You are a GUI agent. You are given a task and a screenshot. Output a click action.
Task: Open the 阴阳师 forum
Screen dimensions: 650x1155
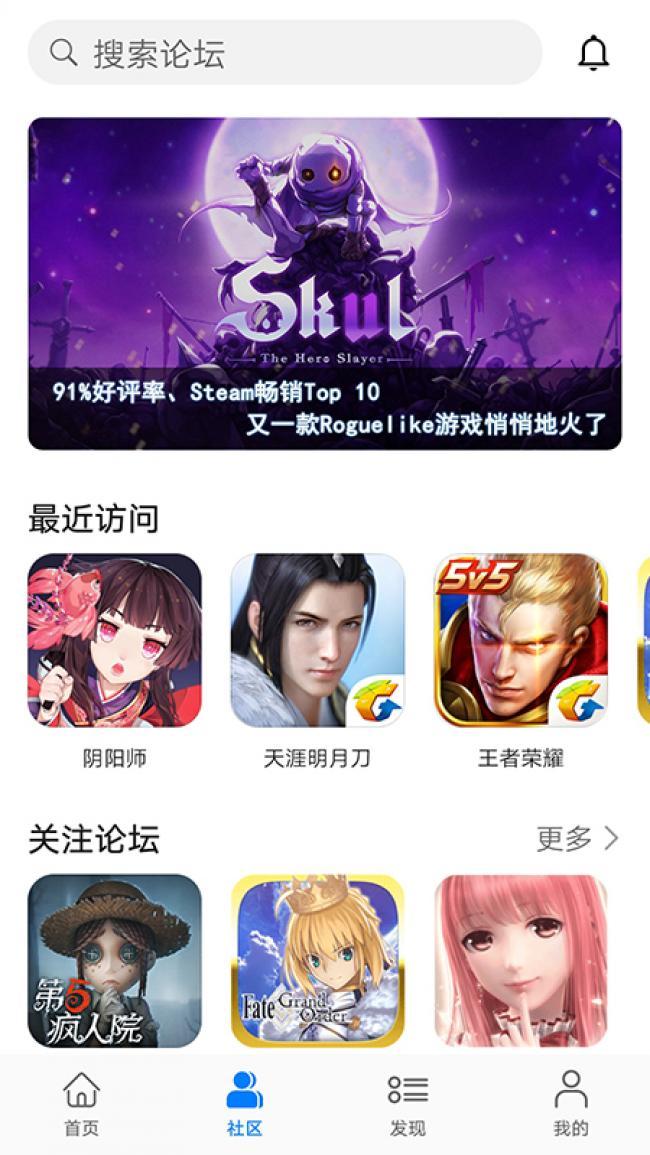[x=115, y=641]
